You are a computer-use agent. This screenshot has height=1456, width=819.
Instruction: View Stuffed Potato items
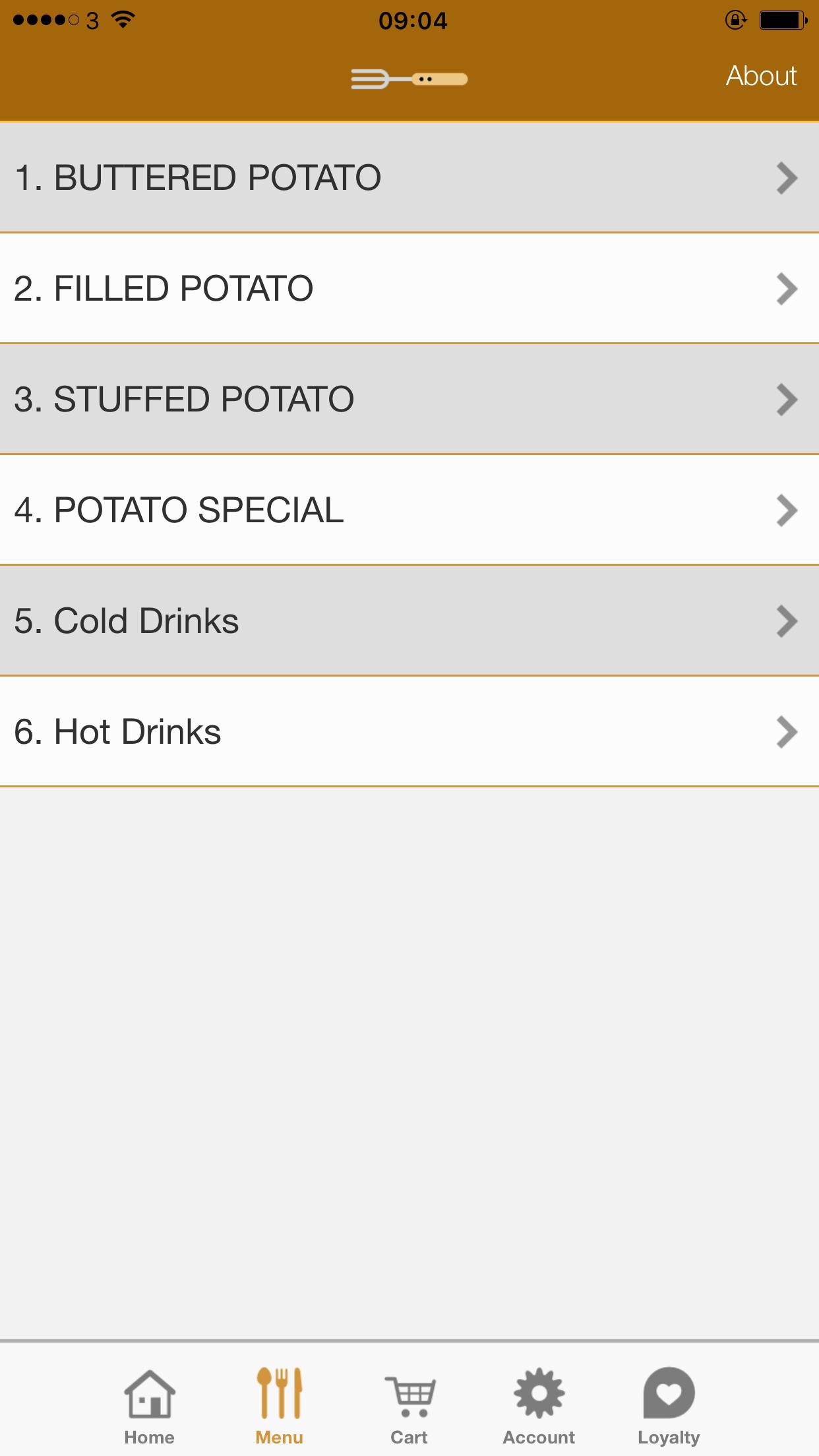409,399
